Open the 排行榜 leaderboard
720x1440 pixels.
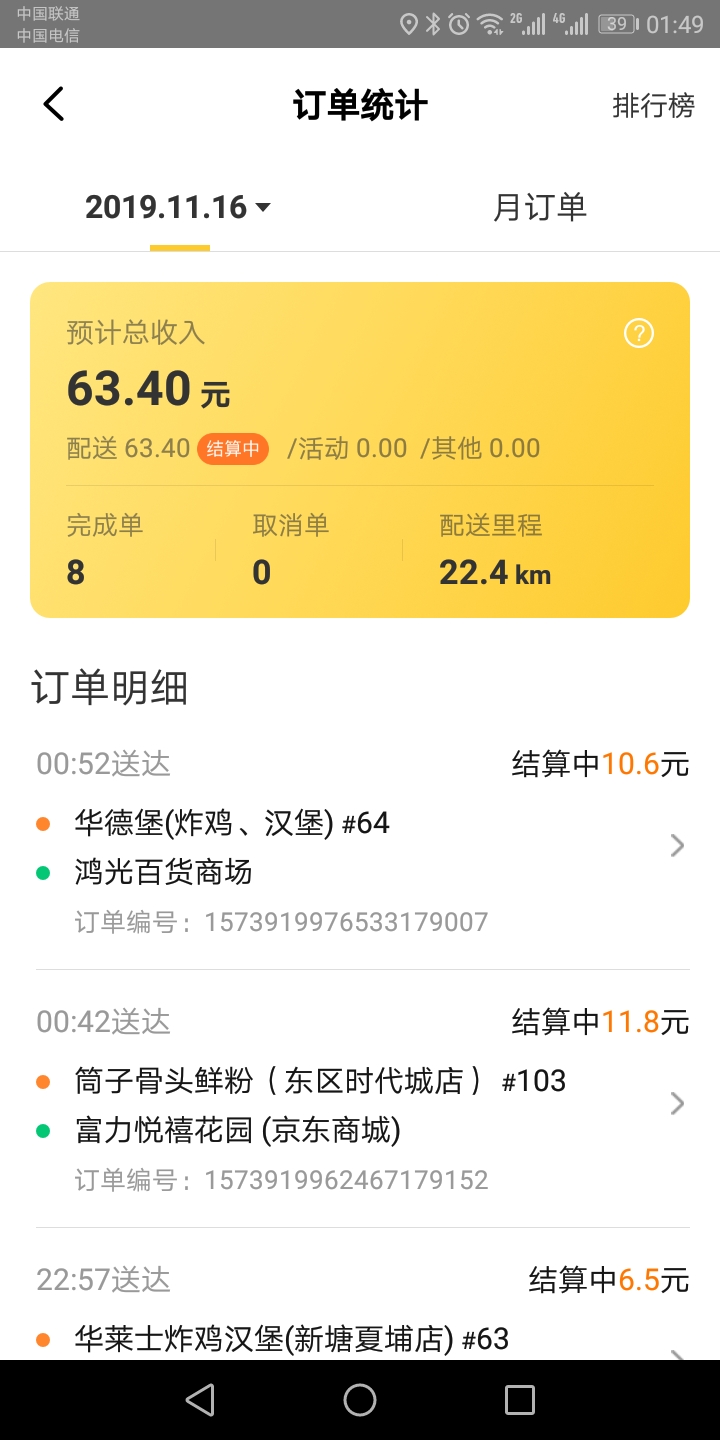pos(652,104)
